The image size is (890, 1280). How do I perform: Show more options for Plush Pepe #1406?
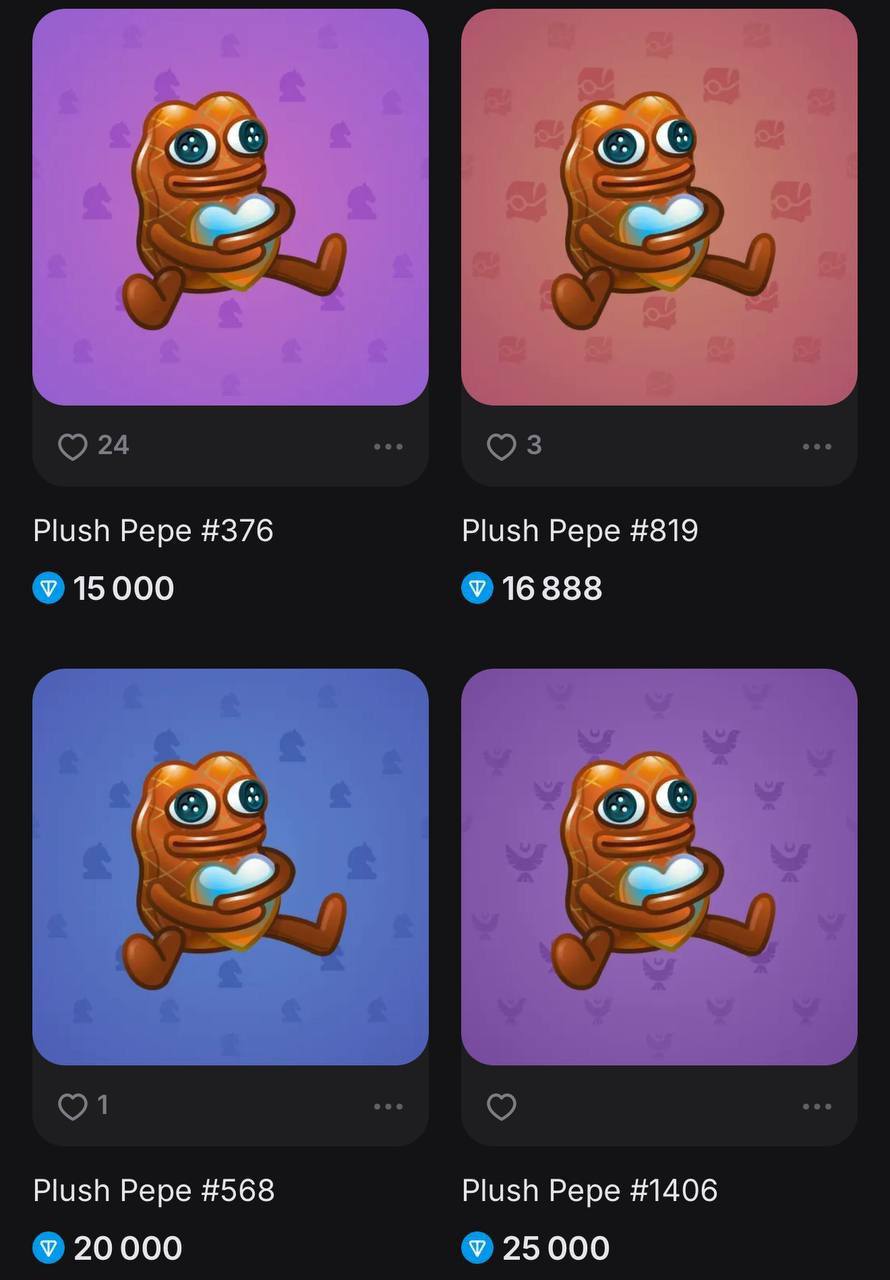pyautogui.click(x=816, y=1106)
